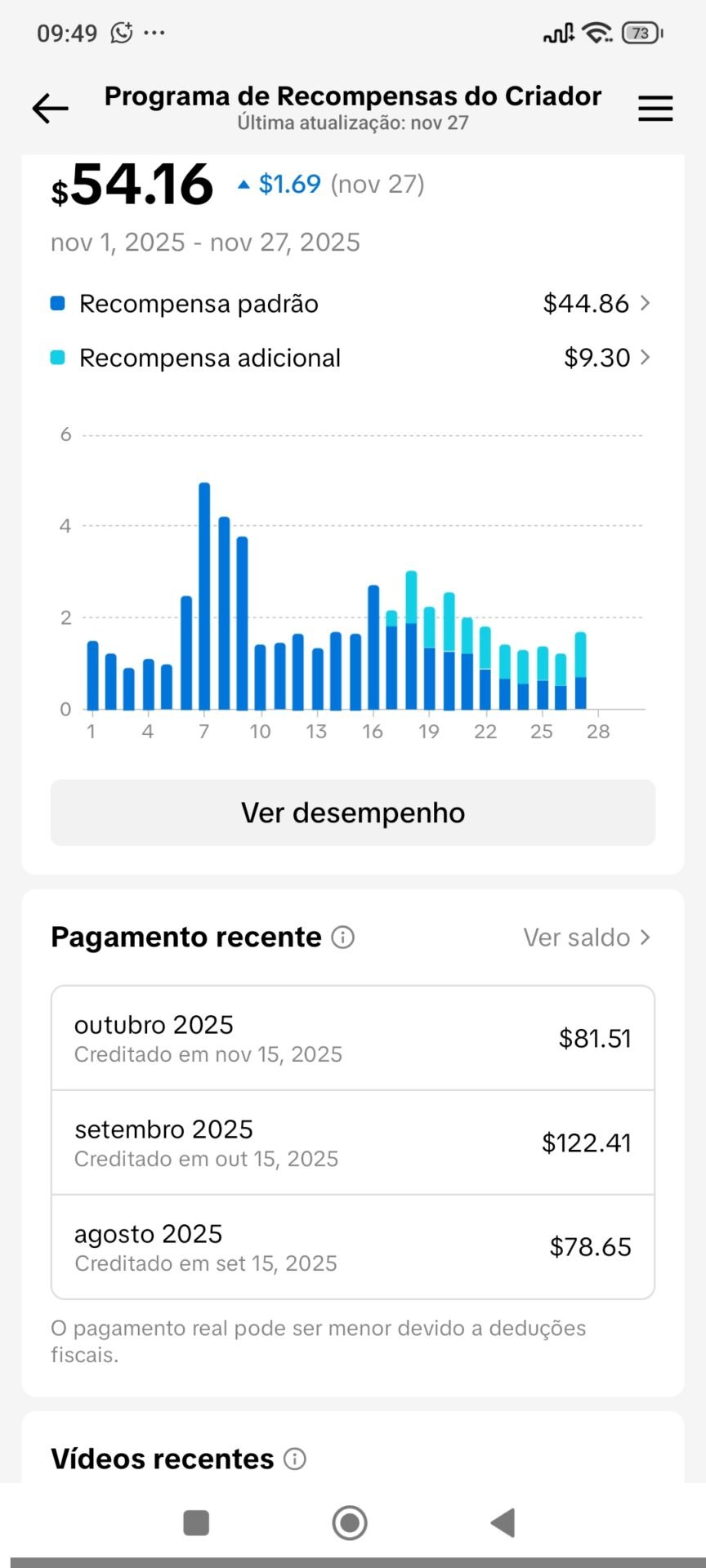The image size is (706, 1568).
Task: Select the tallest bar on day 7
Action: tap(204, 596)
